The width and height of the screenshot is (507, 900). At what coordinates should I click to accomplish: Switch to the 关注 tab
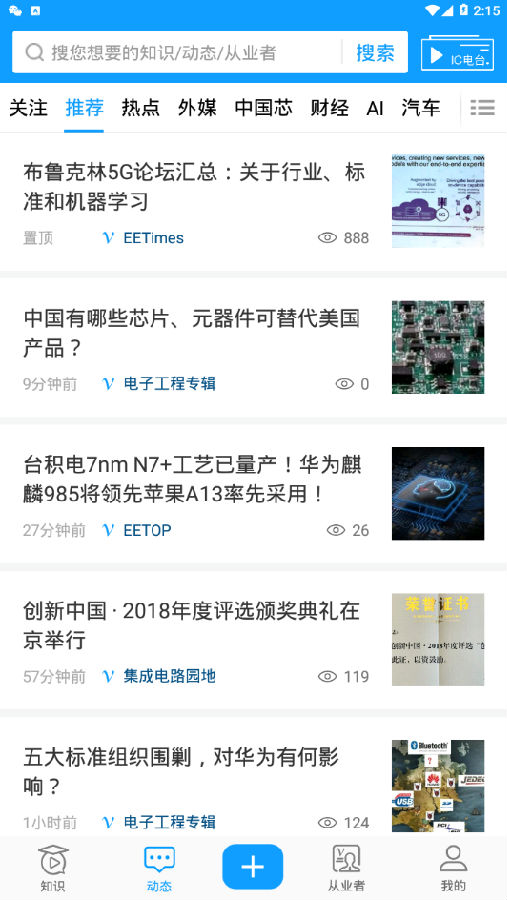28,107
